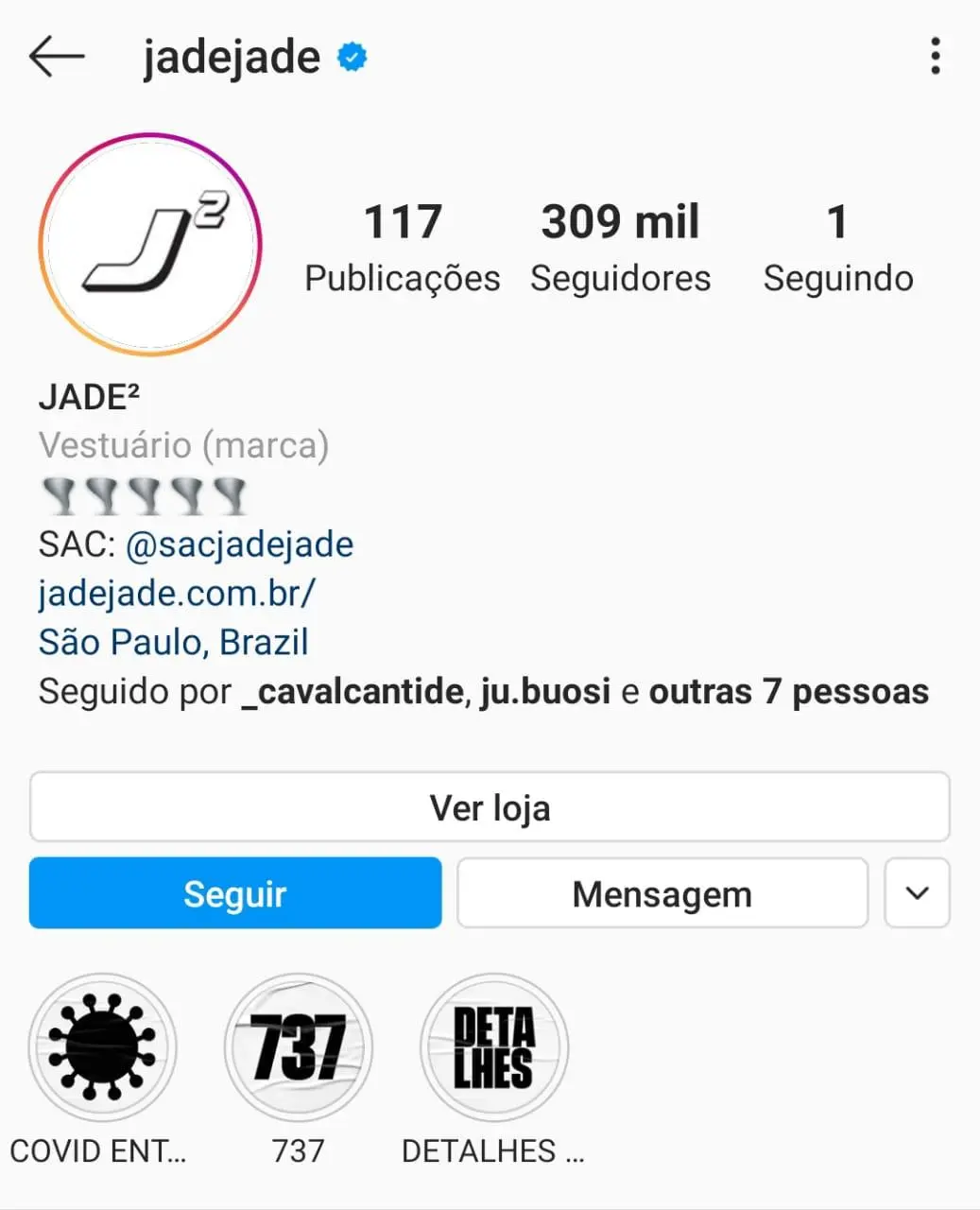Tap the back arrow to leave the profile
The image size is (980, 1210).
(x=56, y=57)
